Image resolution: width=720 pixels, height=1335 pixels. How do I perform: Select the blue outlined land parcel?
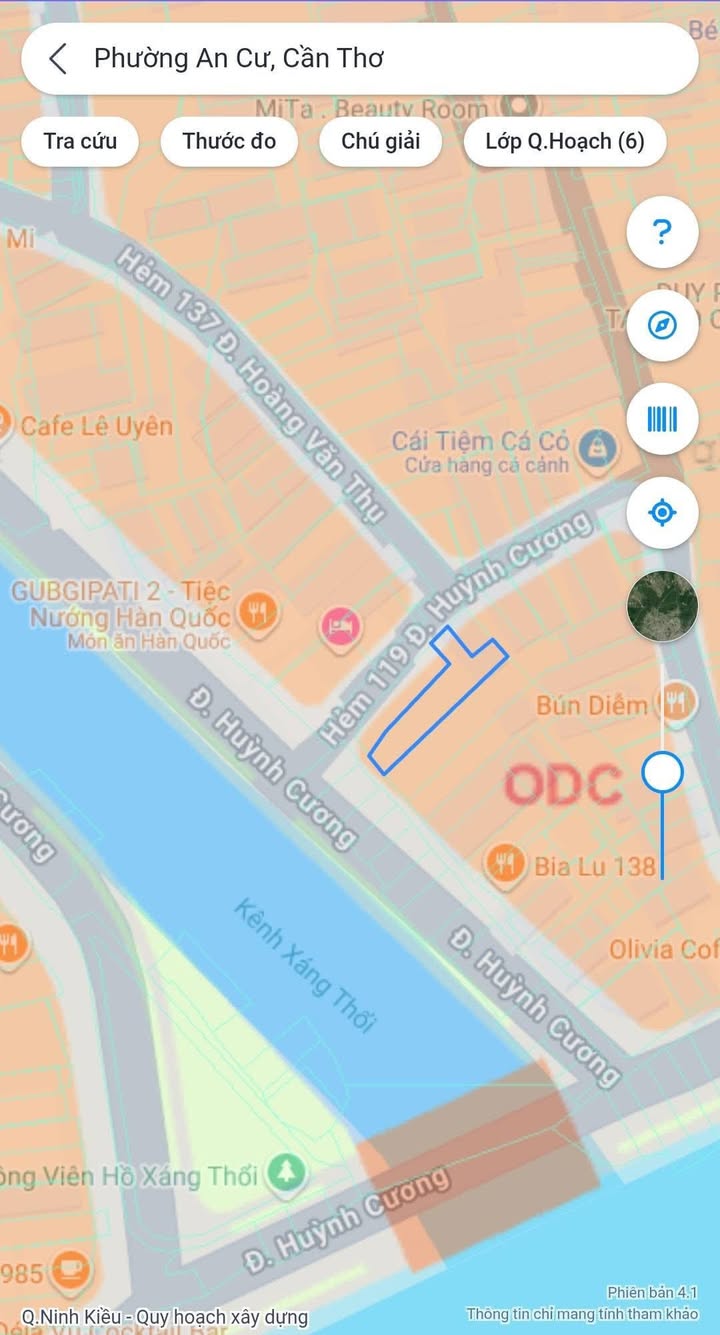coord(437,700)
